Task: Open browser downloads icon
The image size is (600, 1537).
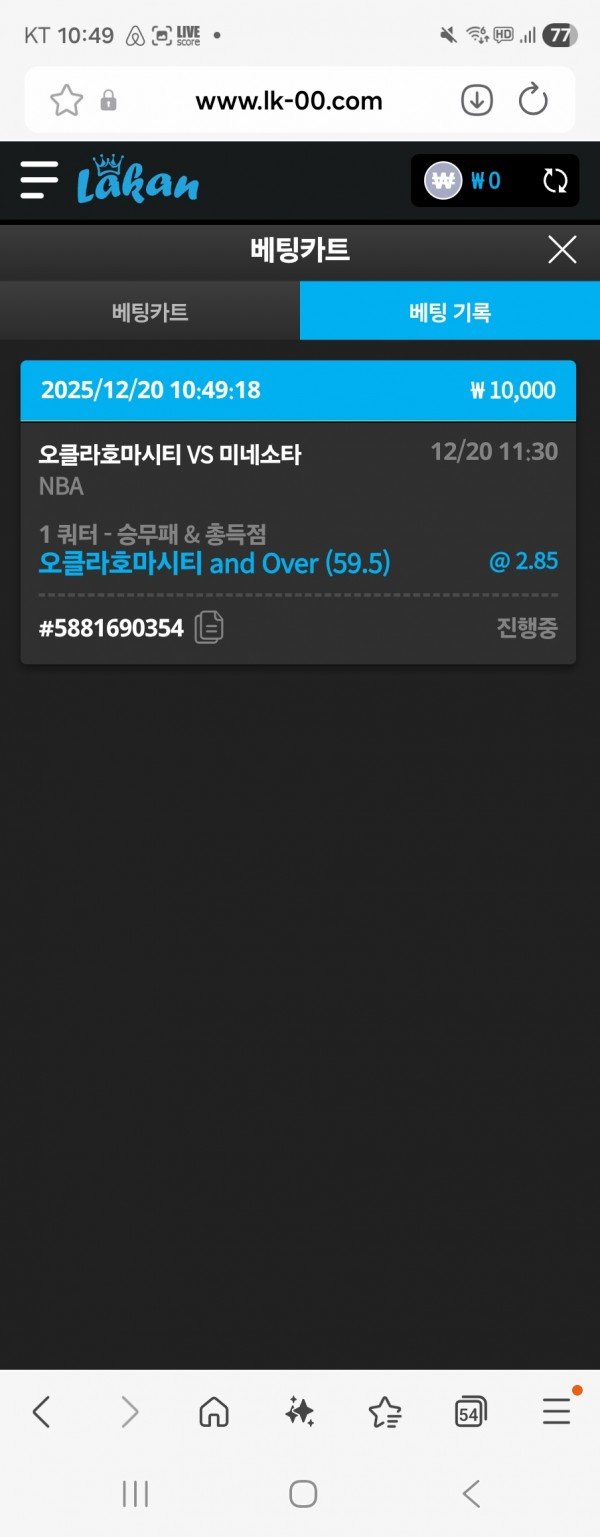Action: (x=477, y=100)
